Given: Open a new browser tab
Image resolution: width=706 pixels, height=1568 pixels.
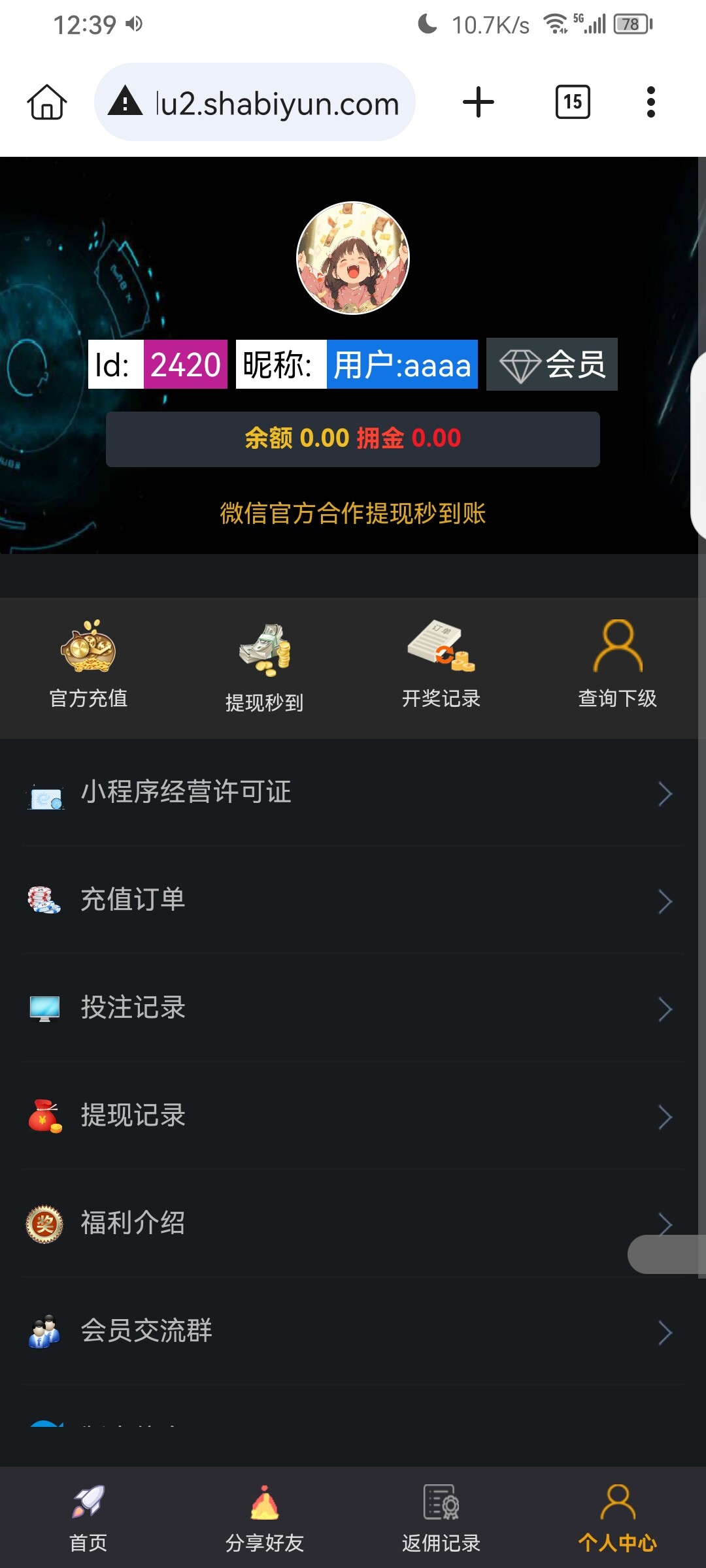Looking at the screenshot, I should [479, 103].
